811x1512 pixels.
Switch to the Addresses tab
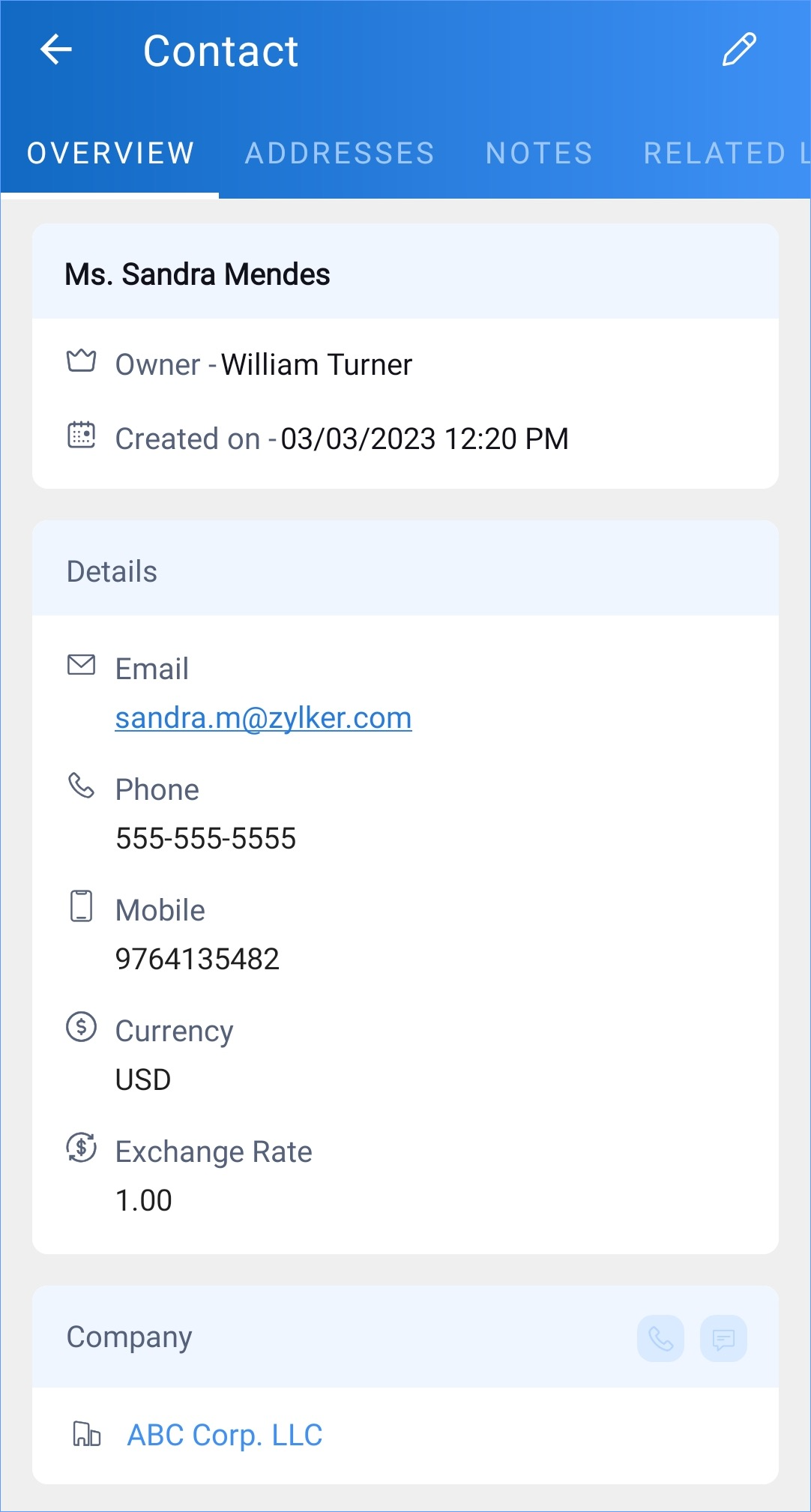pos(340,153)
